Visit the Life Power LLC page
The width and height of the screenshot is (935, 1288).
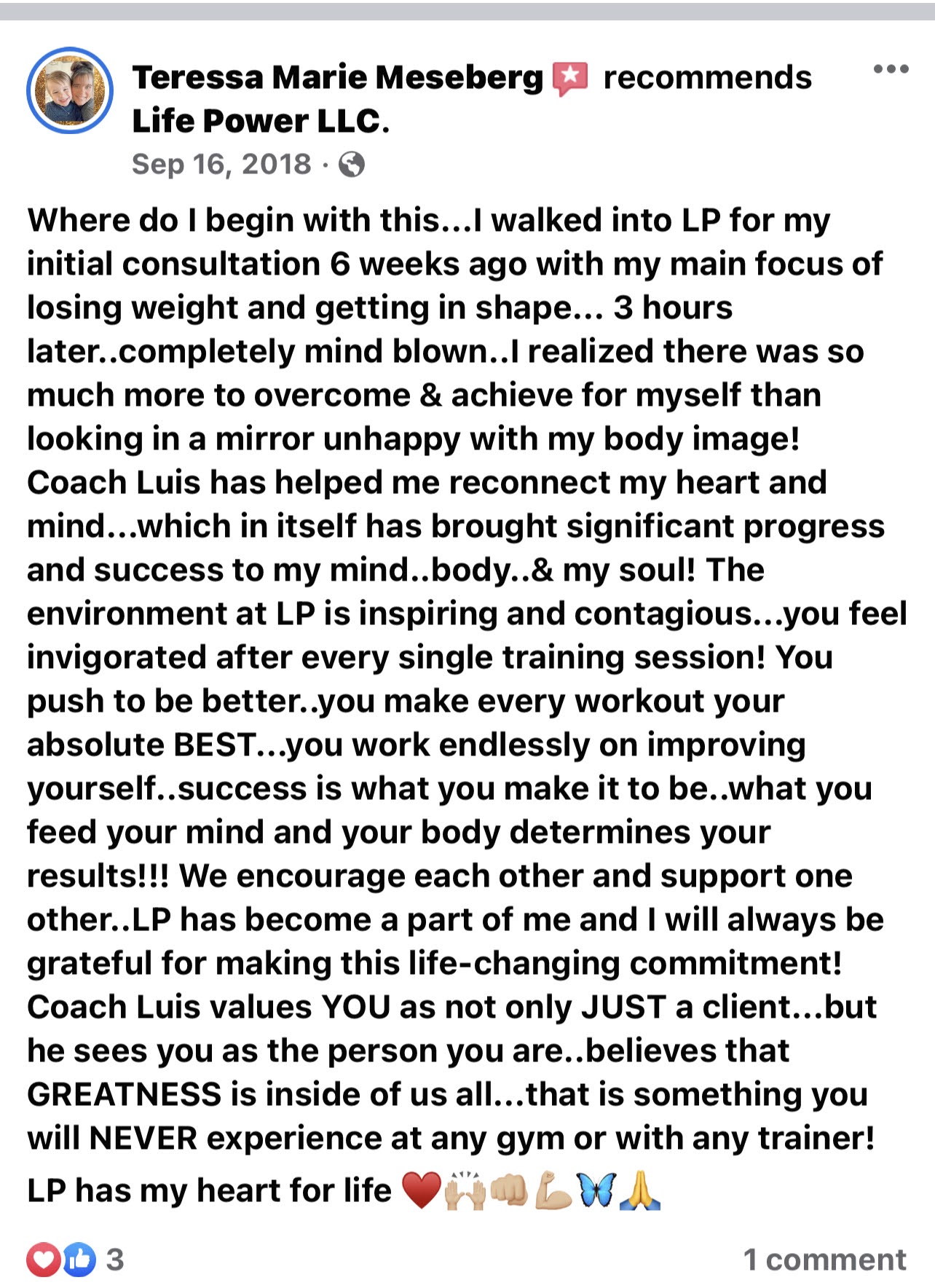259,121
